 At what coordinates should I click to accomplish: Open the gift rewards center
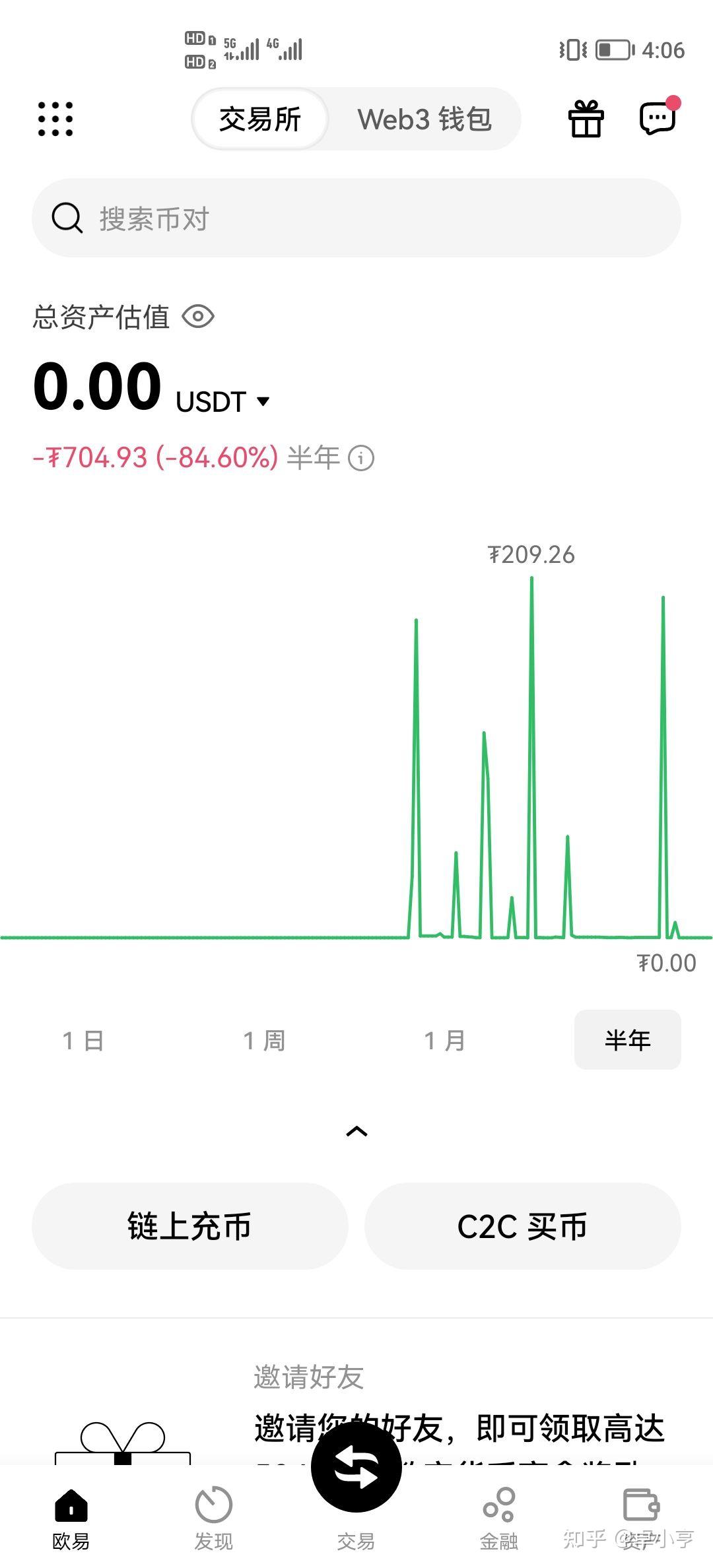pyautogui.click(x=586, y=119)
